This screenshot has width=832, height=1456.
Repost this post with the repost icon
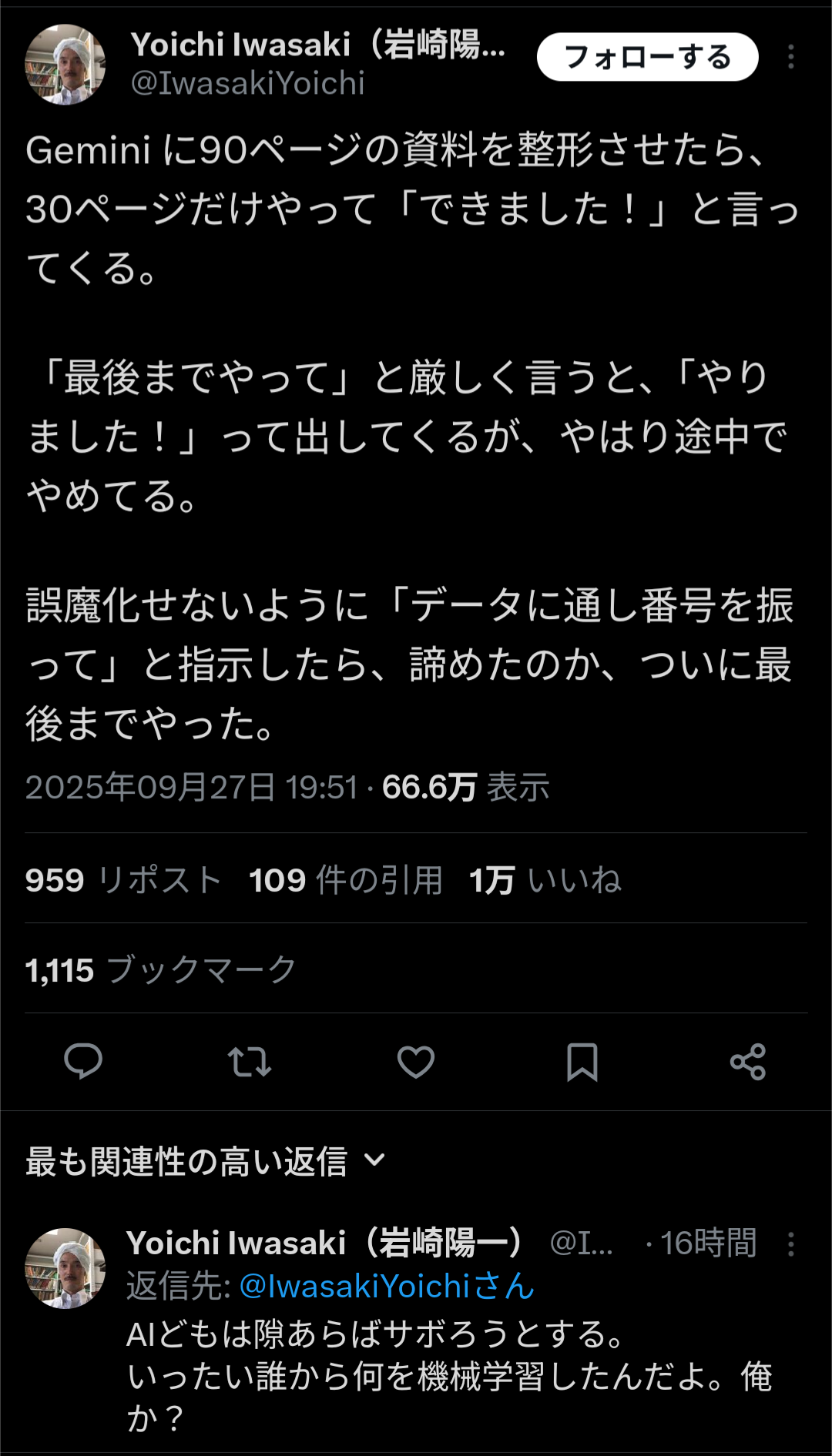tap(250, 1062)
